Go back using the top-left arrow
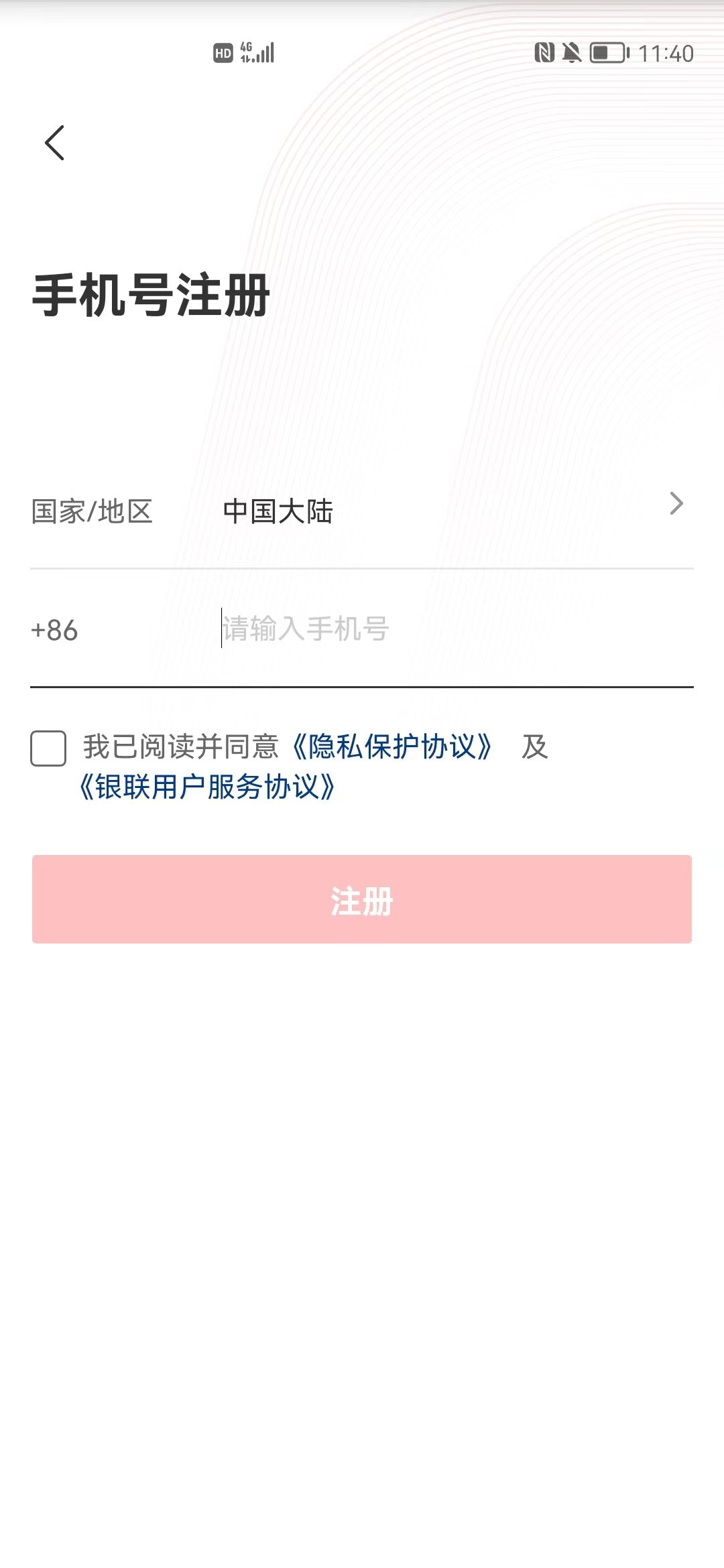The image size is (724, 1568). tap(55, 143)
